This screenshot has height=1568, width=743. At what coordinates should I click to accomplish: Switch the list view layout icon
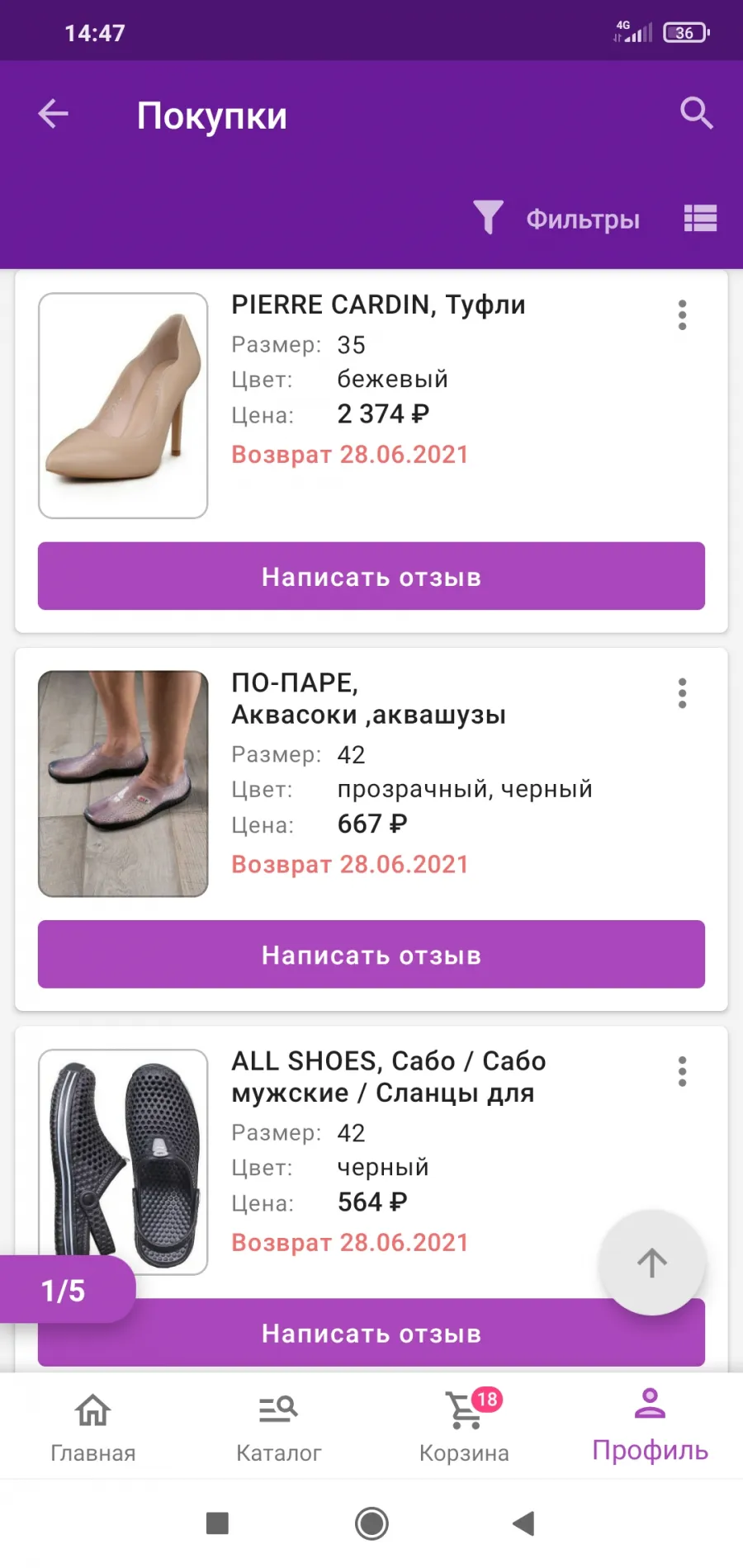pyautogui.click(x=700, y=219)
